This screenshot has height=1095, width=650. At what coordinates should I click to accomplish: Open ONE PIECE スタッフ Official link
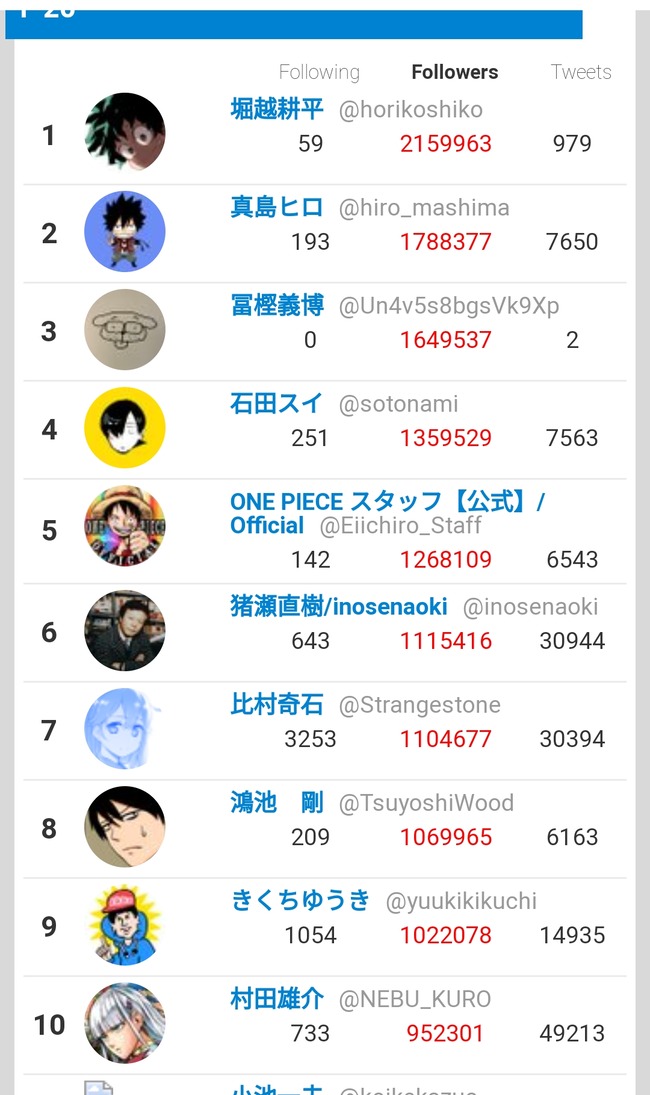click(387, 513)
